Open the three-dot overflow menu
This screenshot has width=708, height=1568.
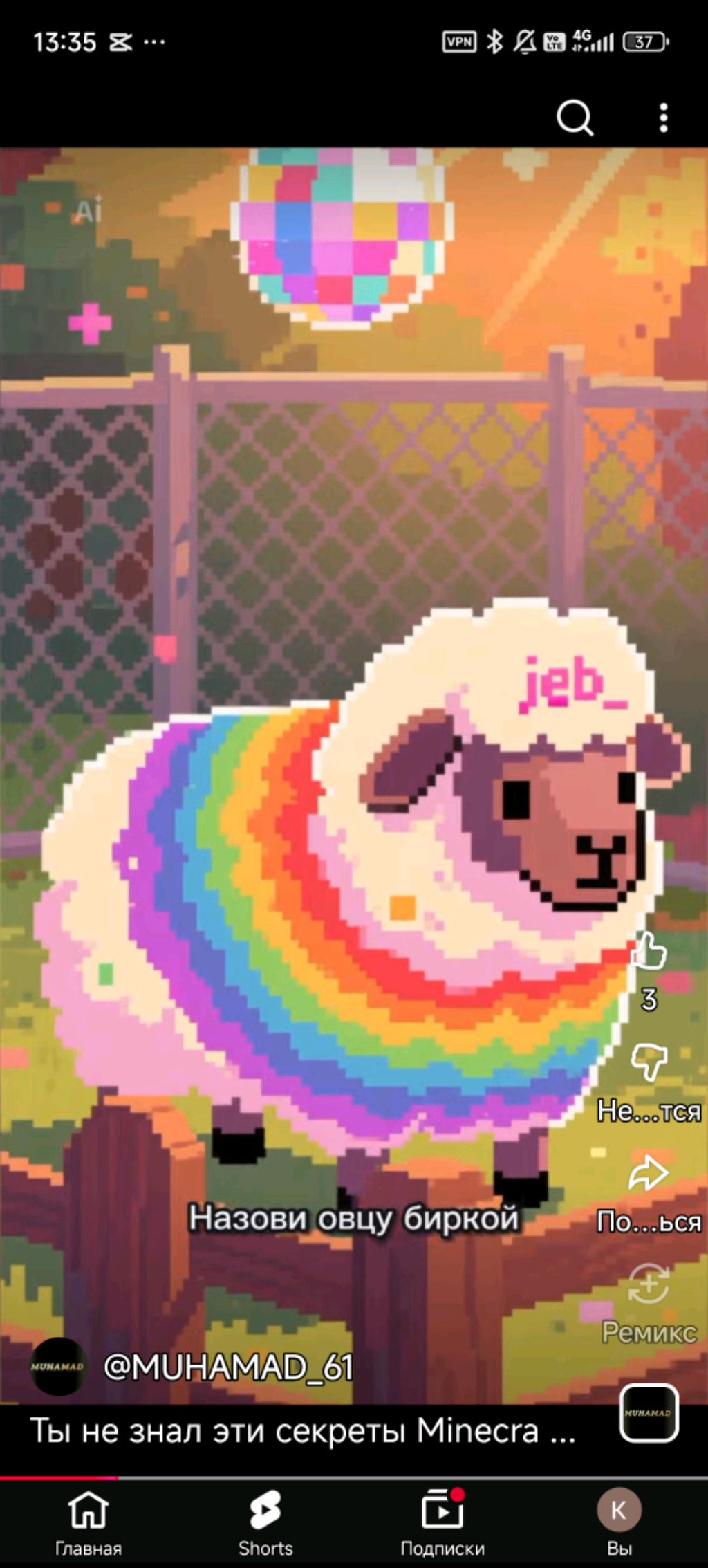click(663, 118)
